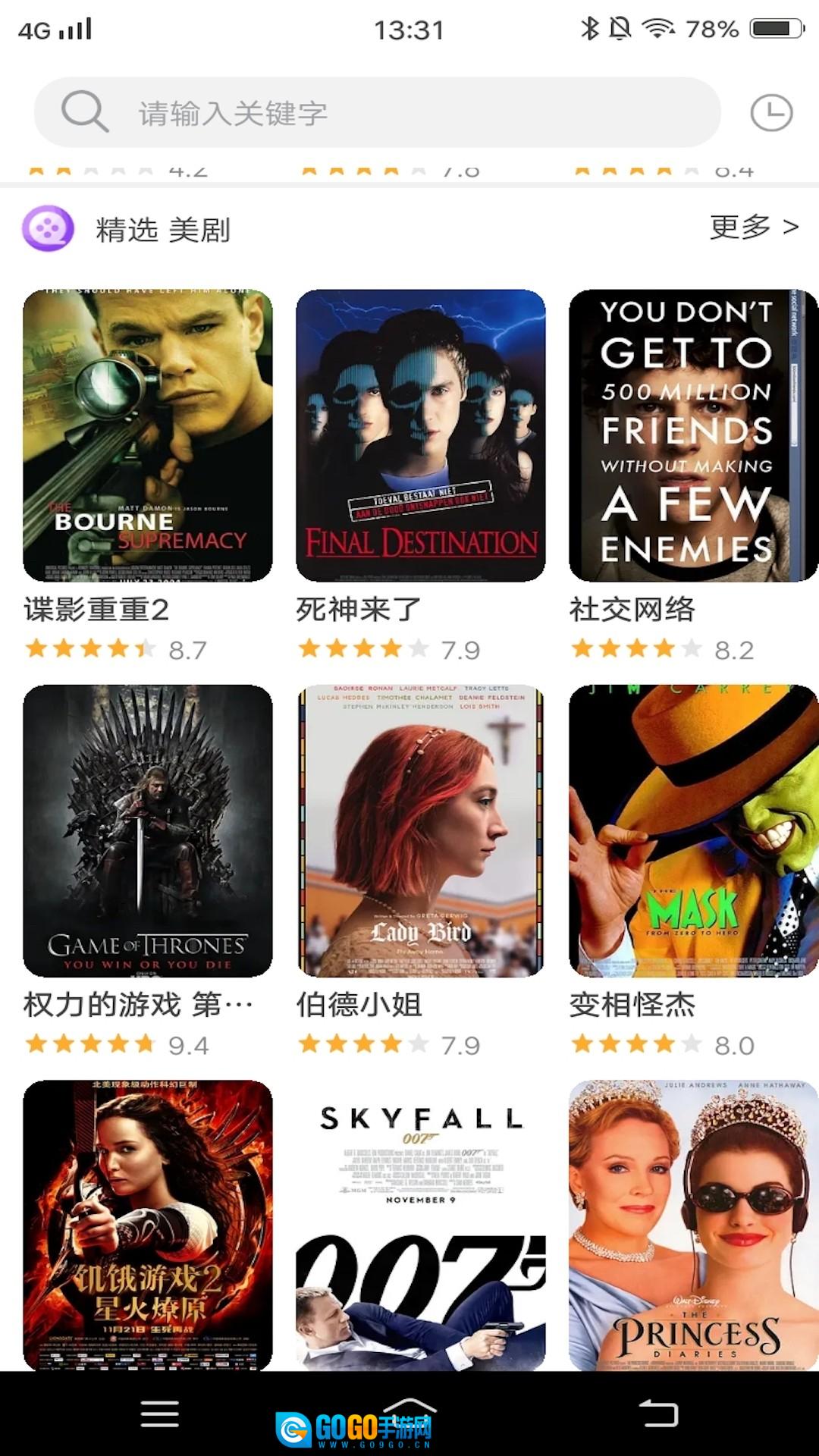Expand more American dramas via 更多 >
819x1456 pixels.
[x=753, y=225]
